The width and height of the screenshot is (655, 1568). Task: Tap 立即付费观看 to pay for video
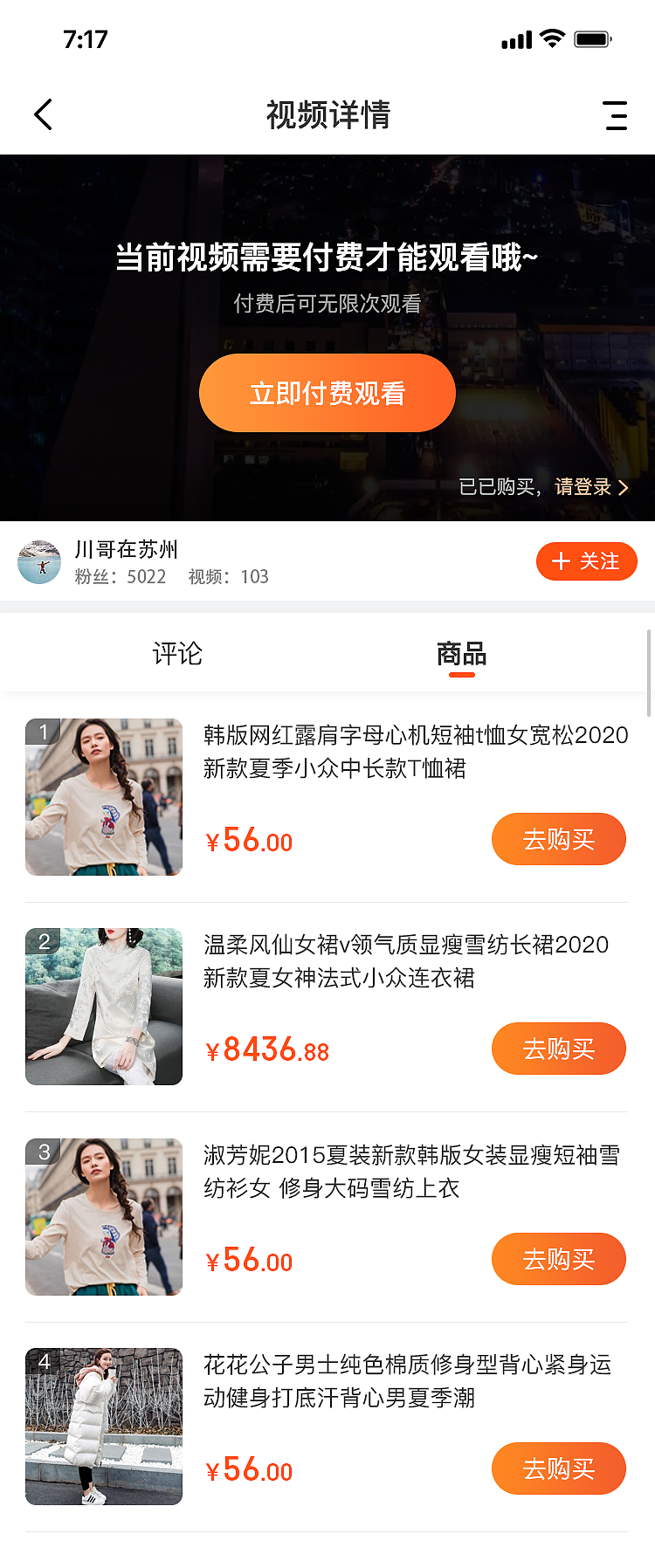coord(327,392)
